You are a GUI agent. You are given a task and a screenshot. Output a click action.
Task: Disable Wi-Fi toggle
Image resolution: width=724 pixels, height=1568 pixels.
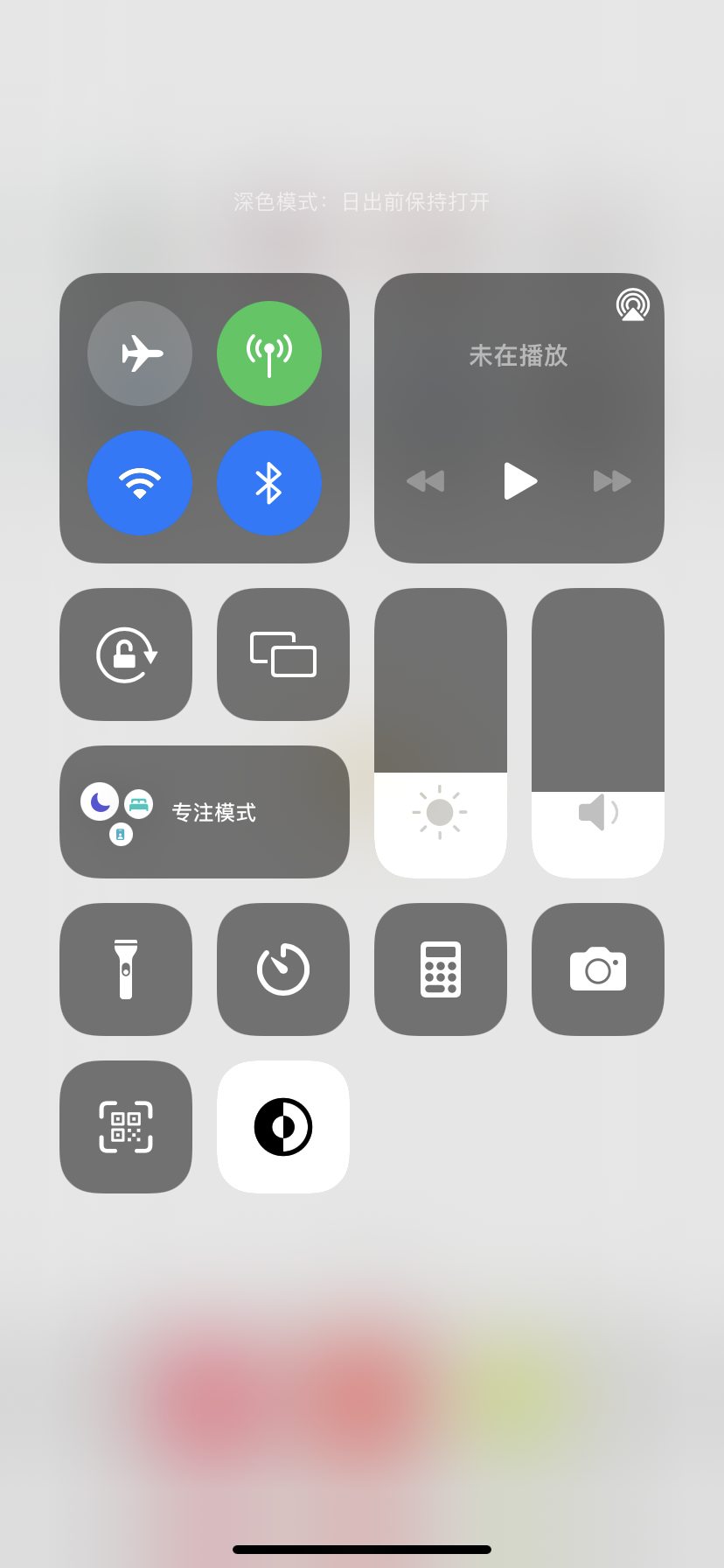(x=140, y=483)
